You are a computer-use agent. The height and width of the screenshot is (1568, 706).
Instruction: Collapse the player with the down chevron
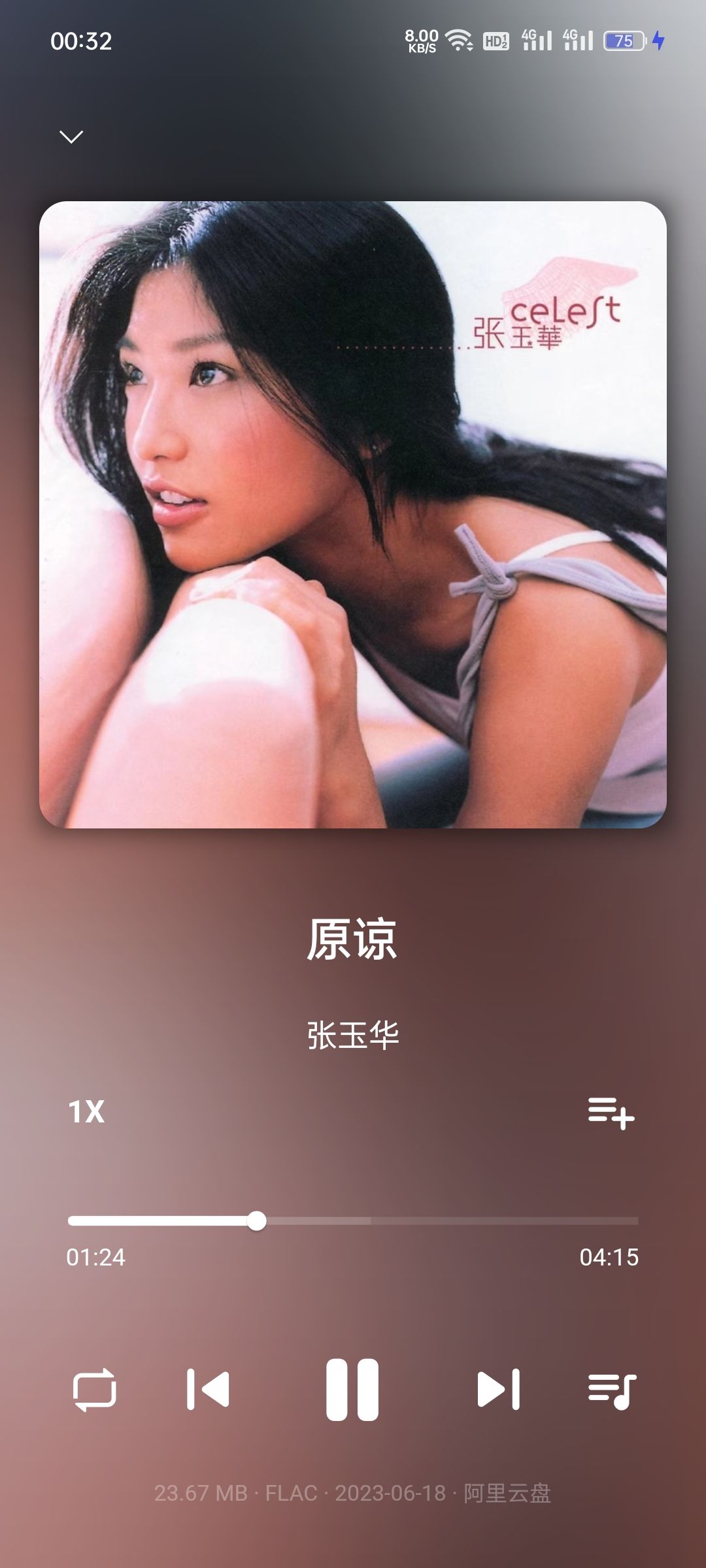71,137
